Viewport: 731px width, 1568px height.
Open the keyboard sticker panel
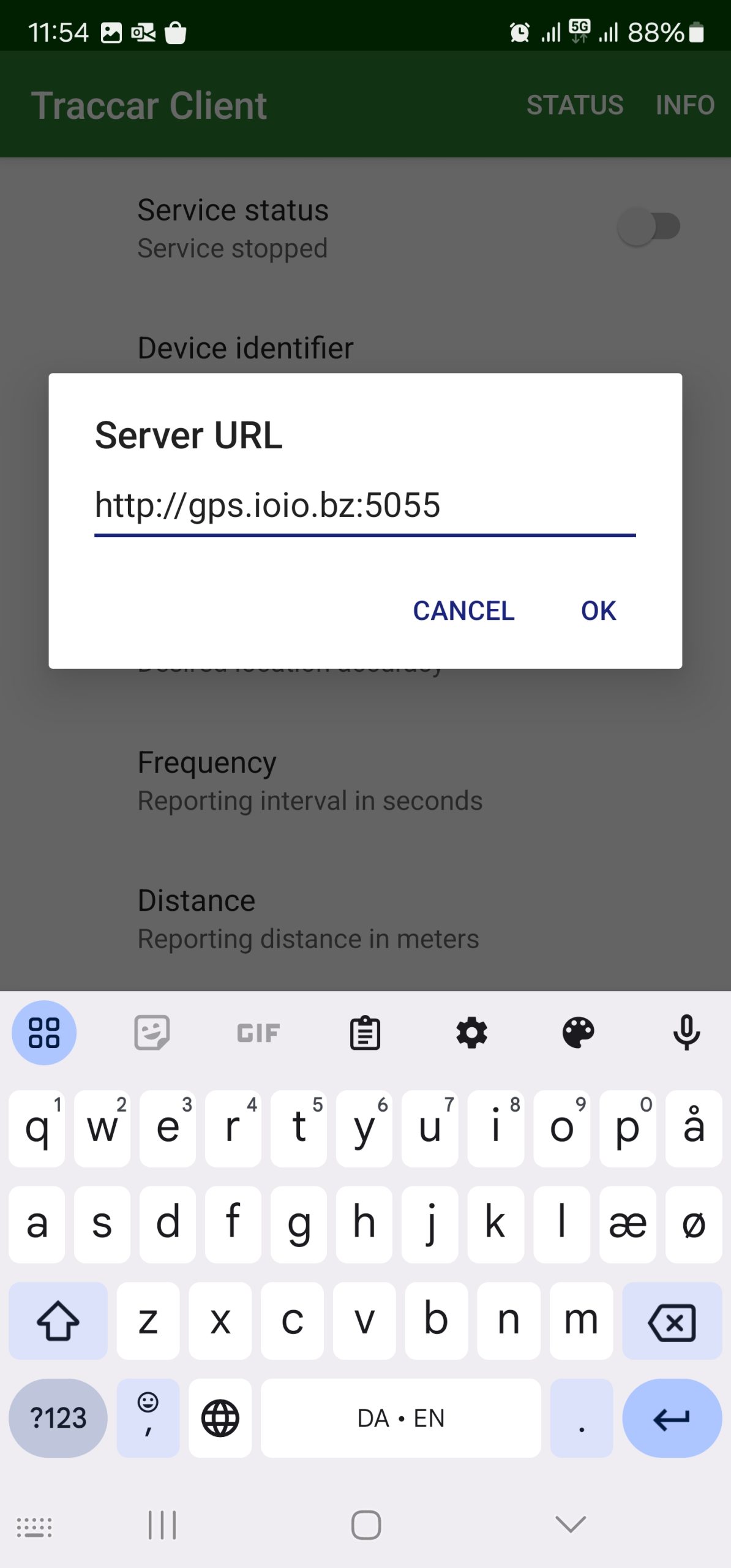(151, 1033)
